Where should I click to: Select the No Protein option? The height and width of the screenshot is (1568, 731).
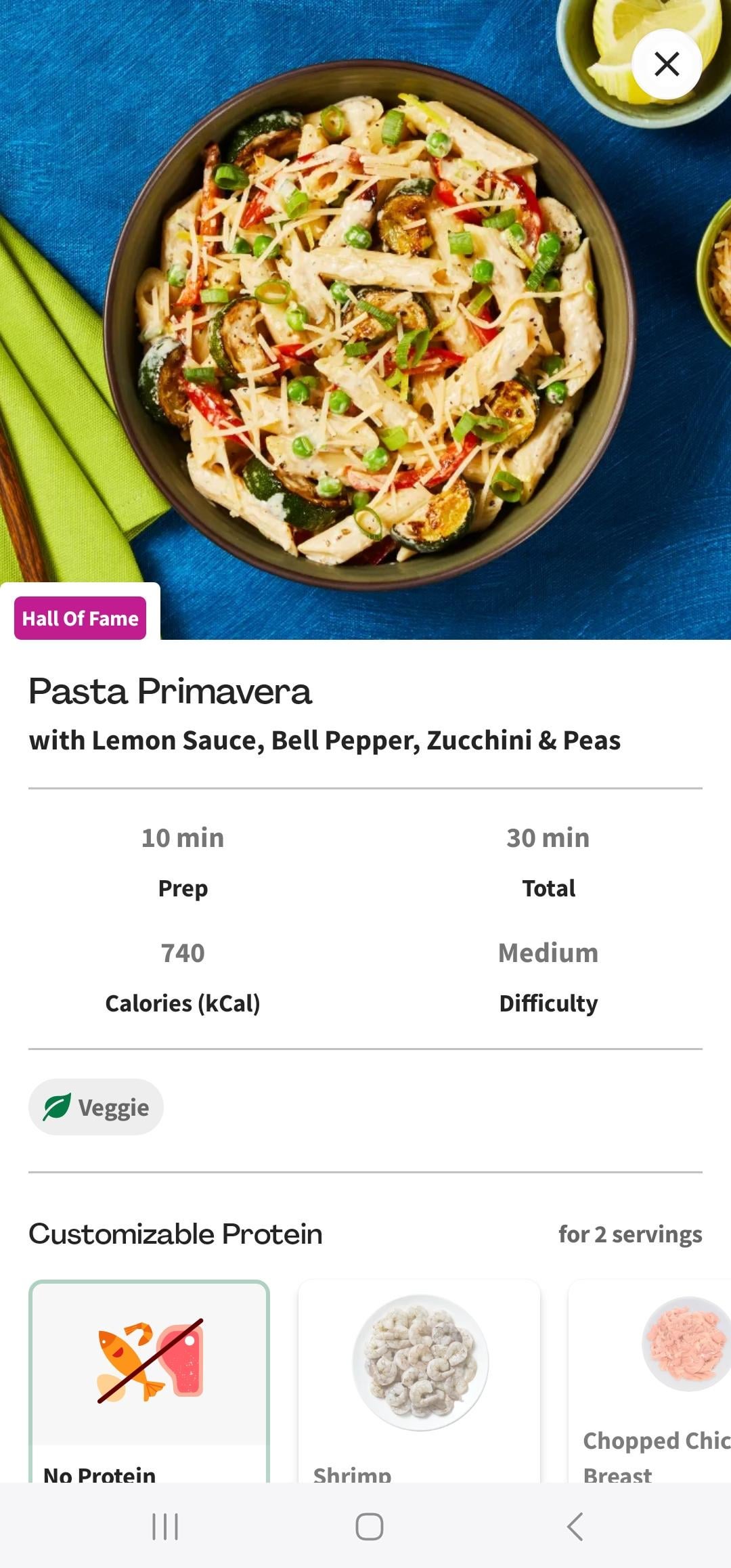[x=150, y=1374]
